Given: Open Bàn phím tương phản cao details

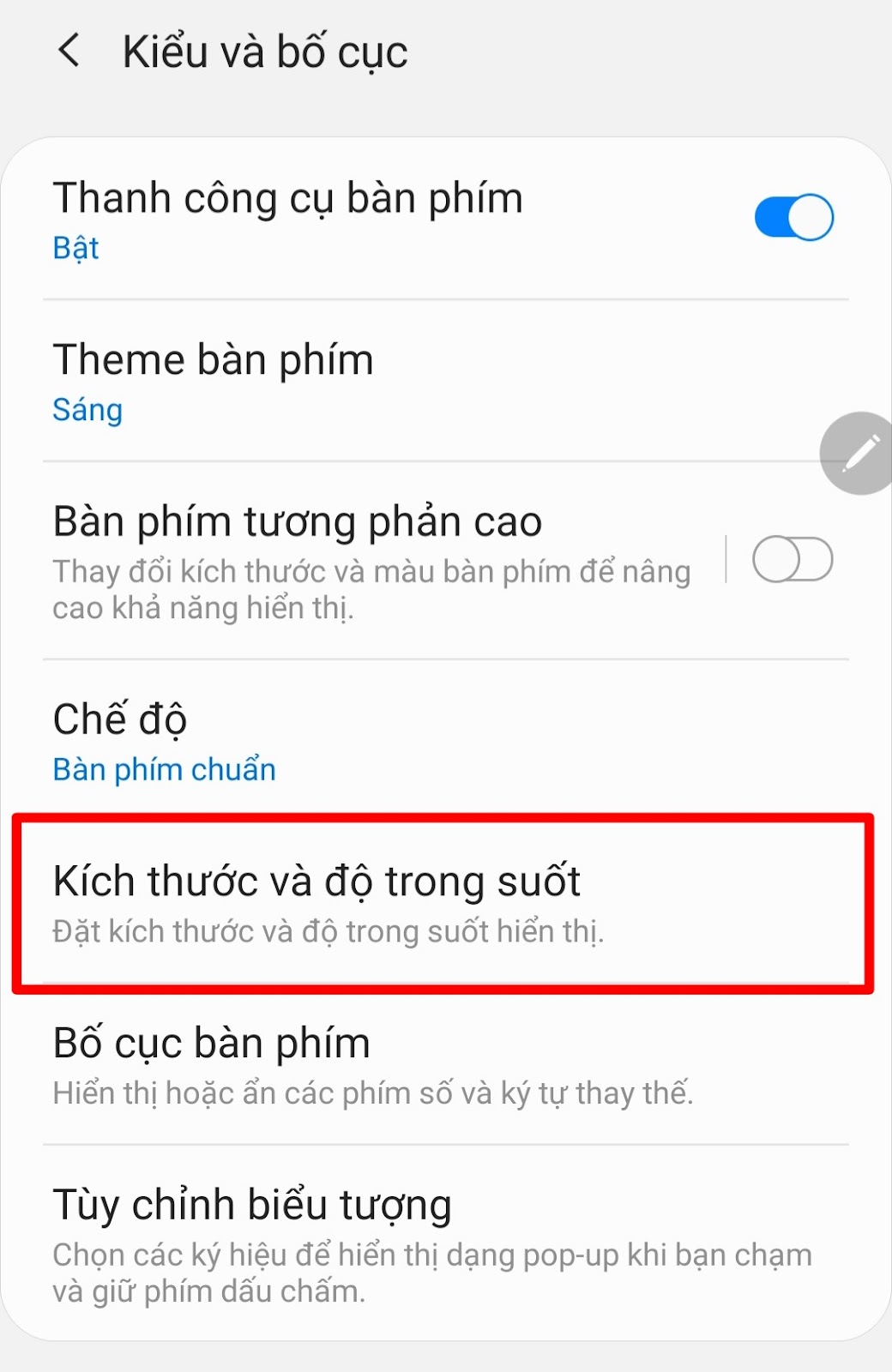Looking at the screenshot, I should (369, 560).
